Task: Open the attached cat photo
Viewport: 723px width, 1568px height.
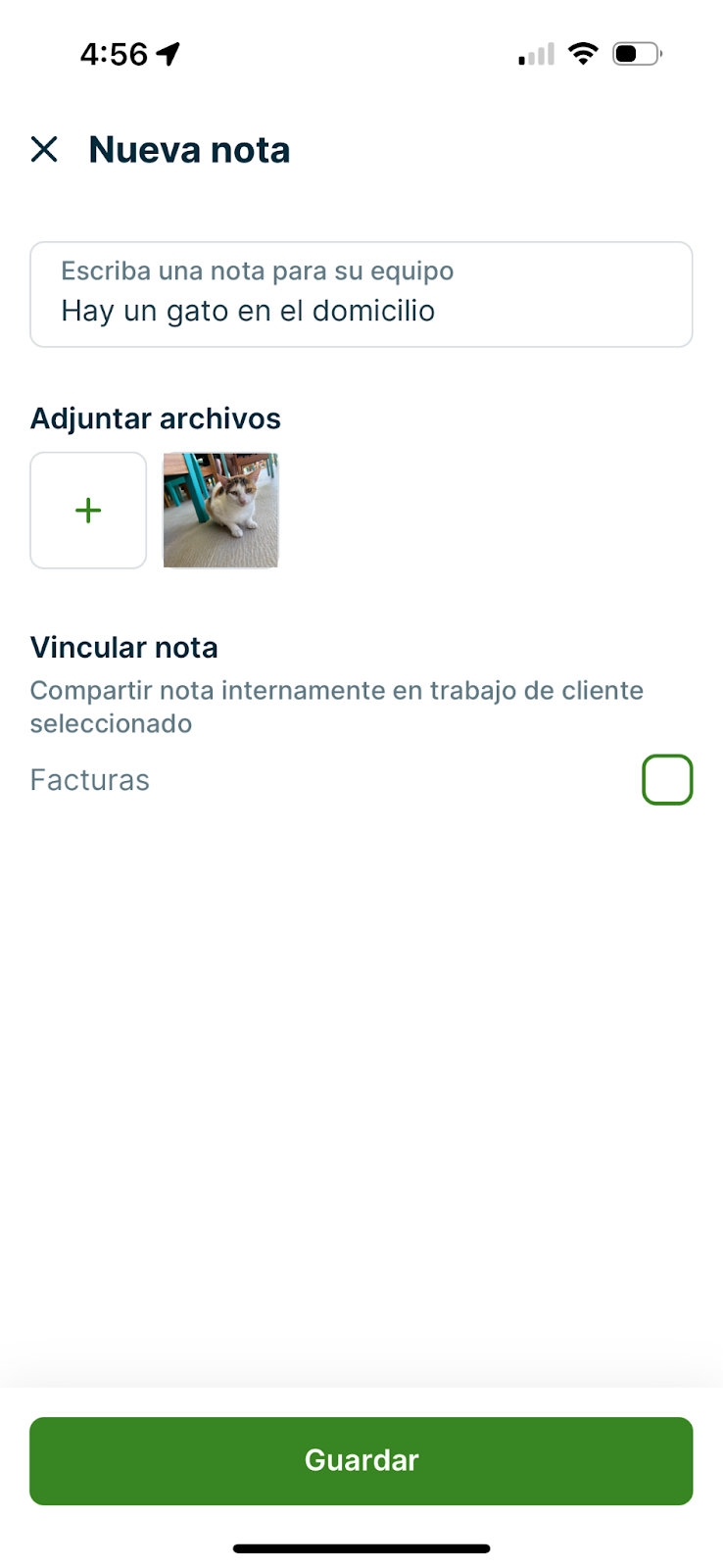Action: pyautogui.click(x=221, y=511)
